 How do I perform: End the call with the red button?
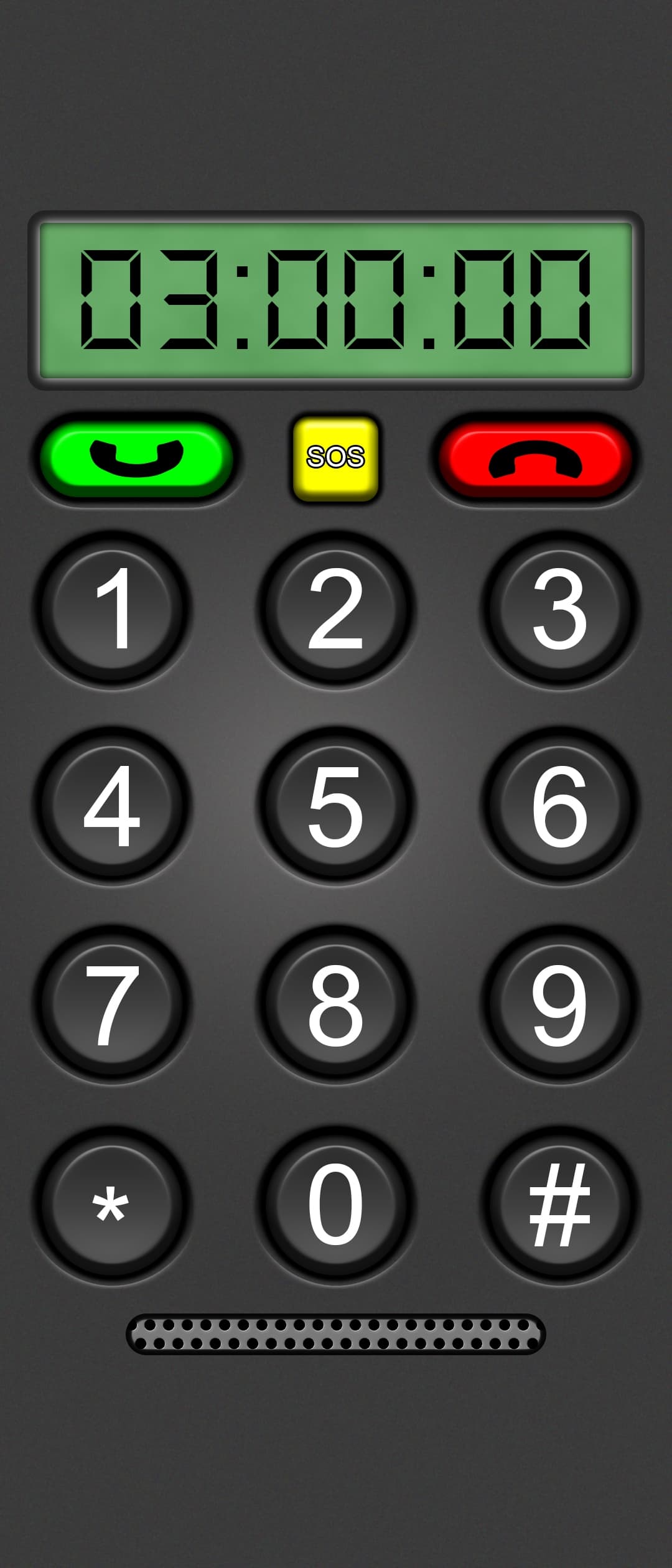(535, 459)
